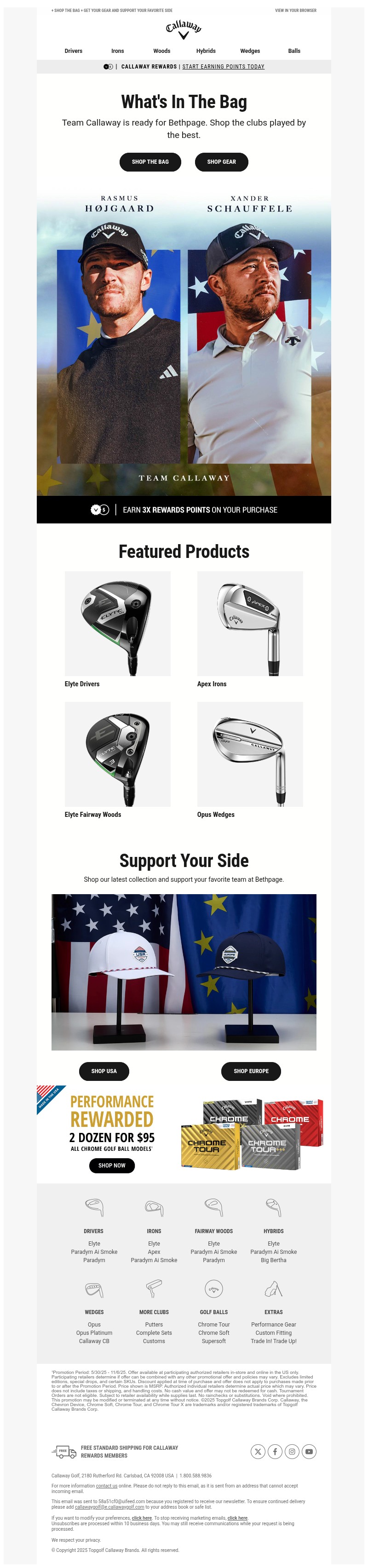Viewport: 368px width, 1568px height.
Task: Open Chrome Tour under Golf Balls
Action: tap(213, 1325)
